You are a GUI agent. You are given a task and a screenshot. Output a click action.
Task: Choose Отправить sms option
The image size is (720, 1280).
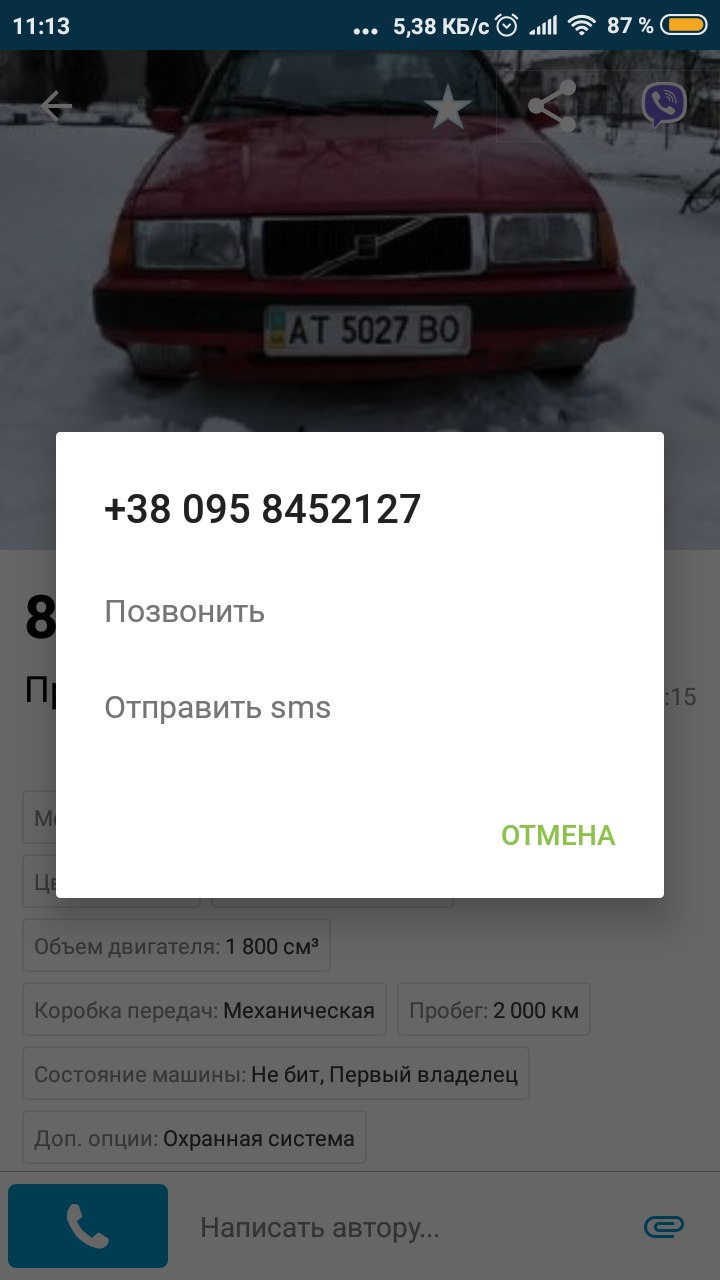(217, 708)
